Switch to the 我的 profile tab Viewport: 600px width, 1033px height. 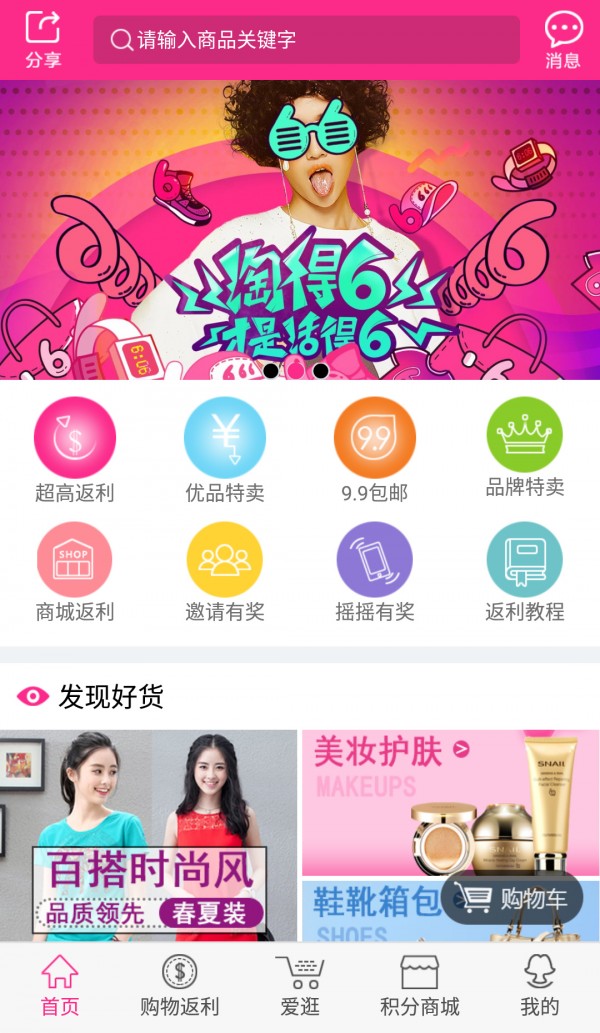(x=540, y=986)
